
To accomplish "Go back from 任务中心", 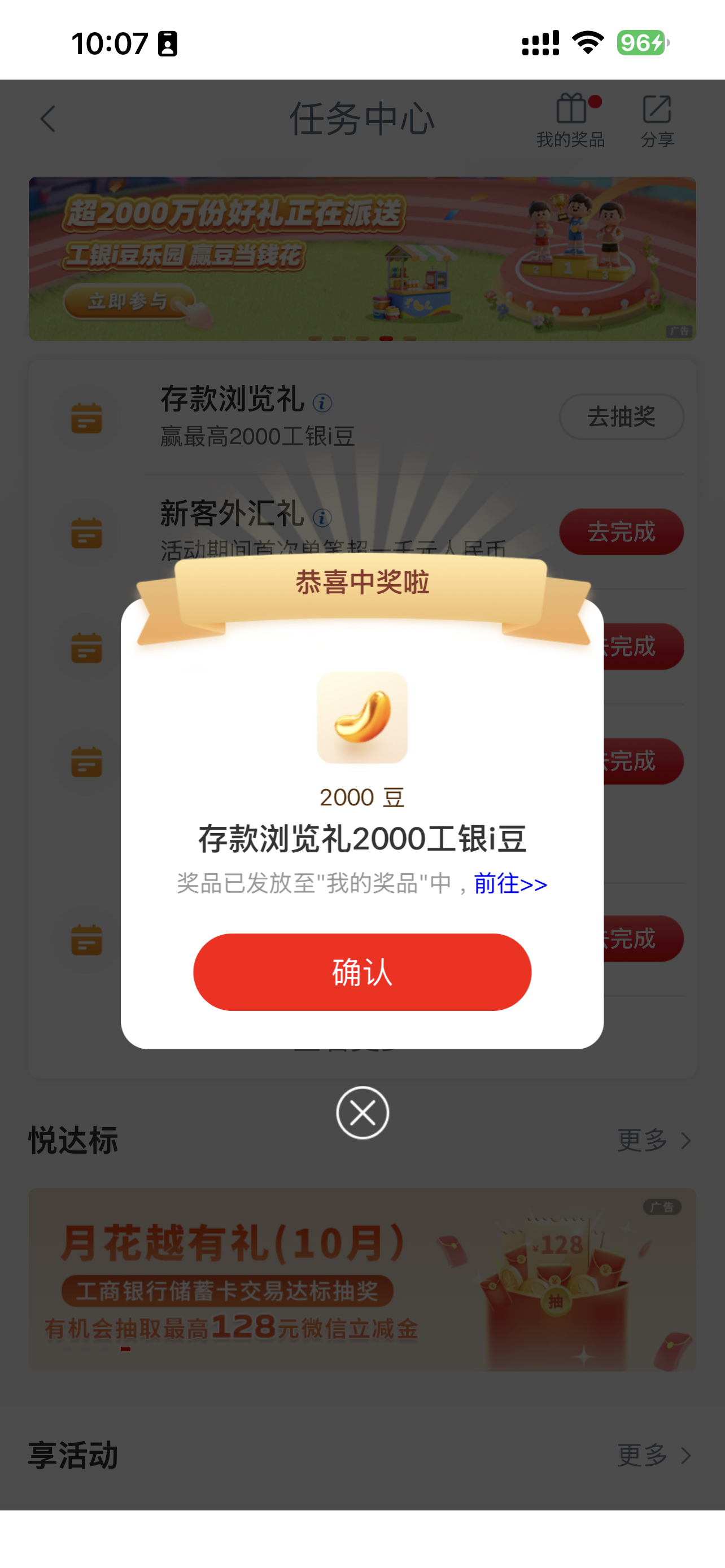I will click(48, 119).
